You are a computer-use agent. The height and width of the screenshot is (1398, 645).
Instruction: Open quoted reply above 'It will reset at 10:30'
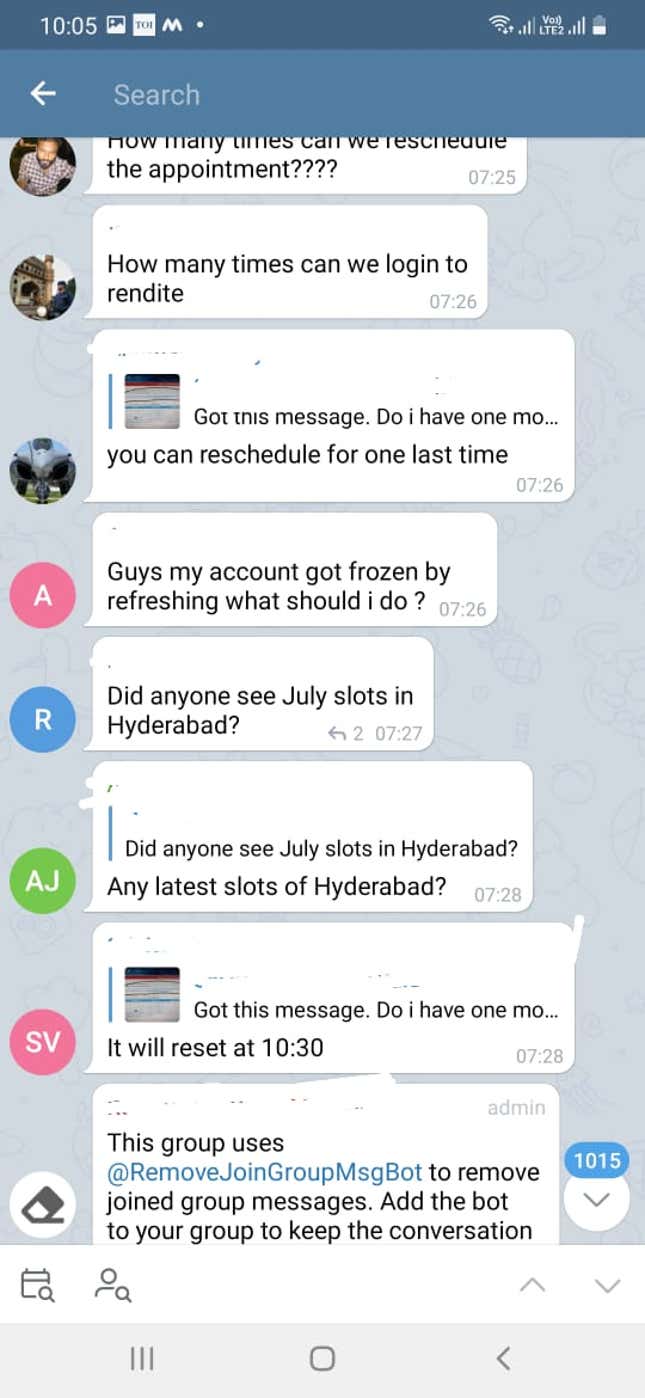click(335, 995)
